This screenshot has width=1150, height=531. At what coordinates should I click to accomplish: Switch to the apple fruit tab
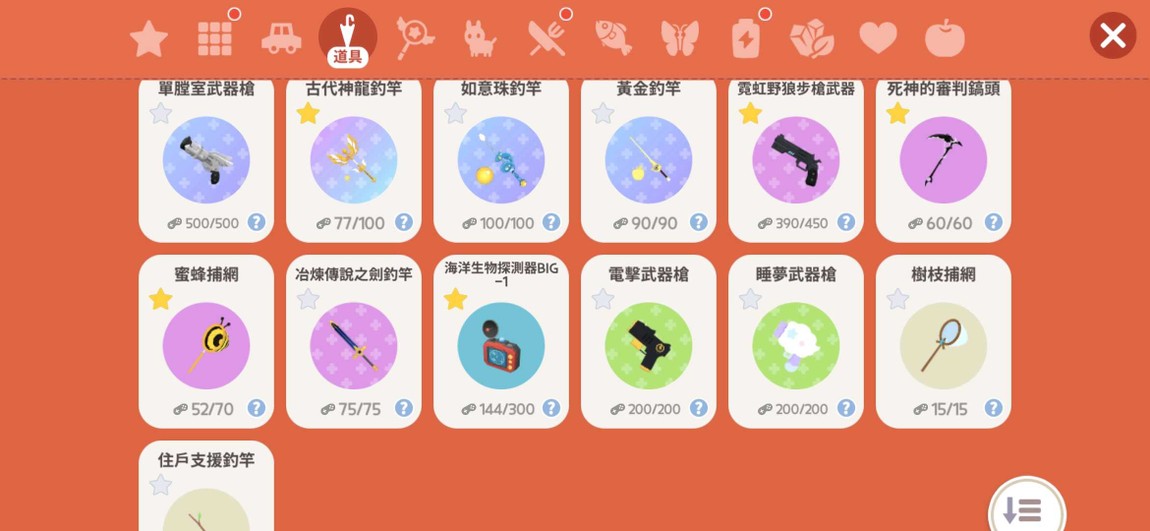[944, 39]
